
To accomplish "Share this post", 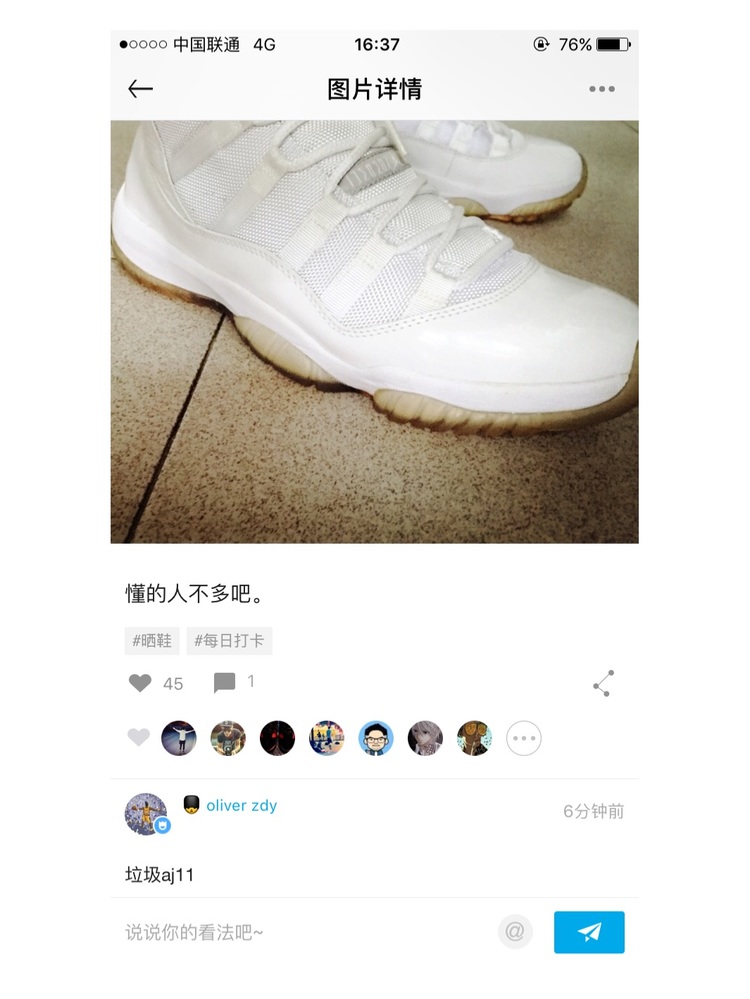I will [x=602, y=684].
